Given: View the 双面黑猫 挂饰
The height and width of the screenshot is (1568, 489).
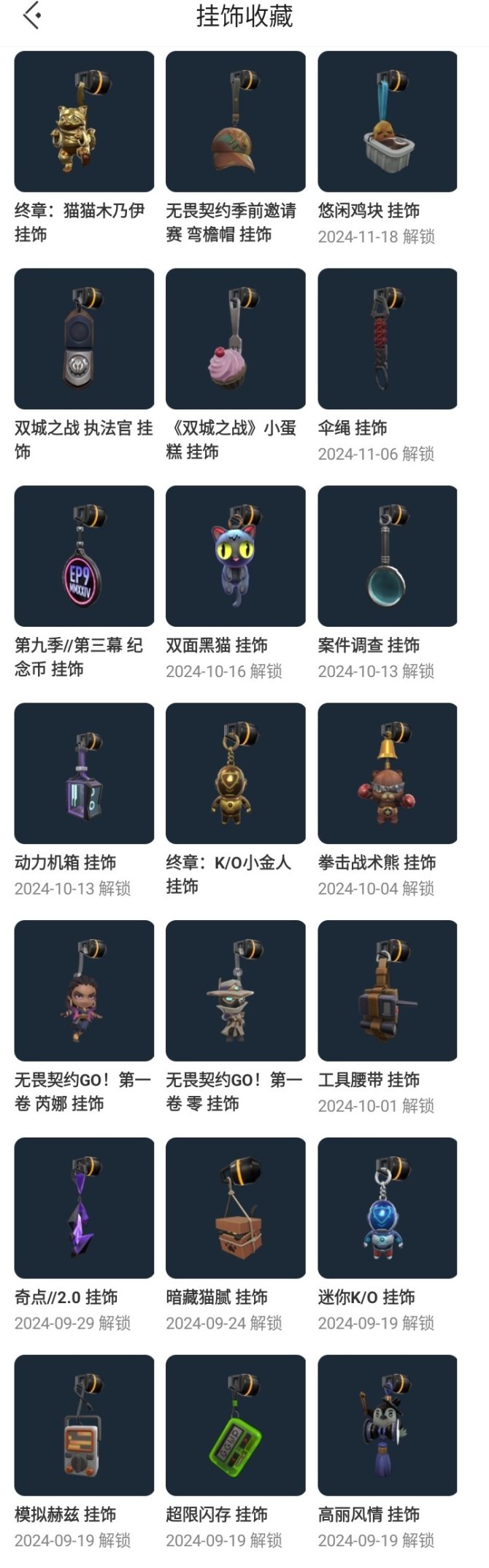Looking at the screenshot, I should coord(236,556).
